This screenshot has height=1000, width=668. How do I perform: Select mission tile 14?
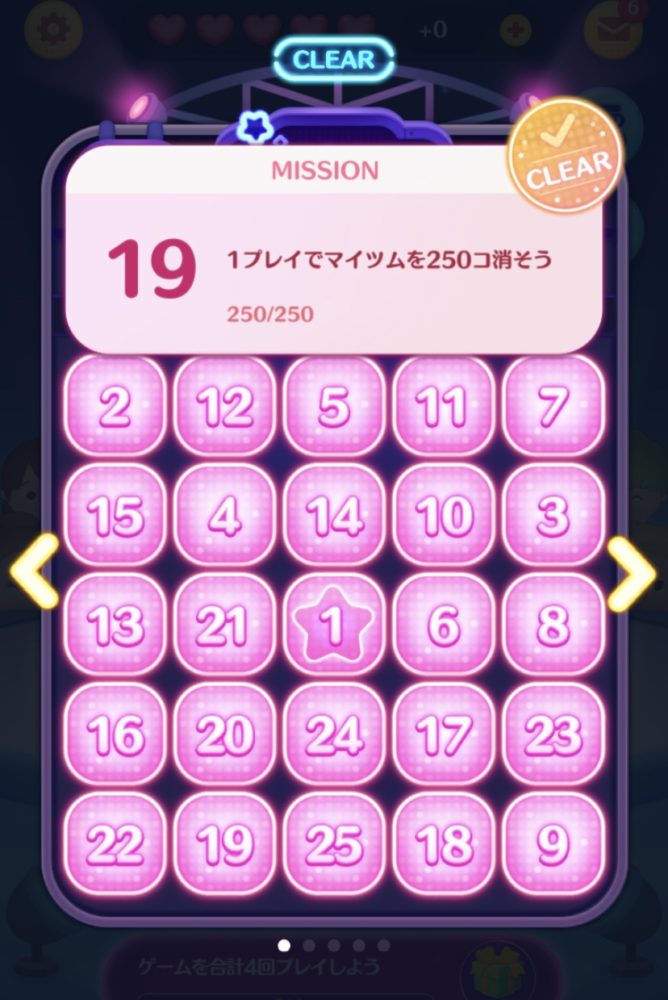[x=334, y=516]
